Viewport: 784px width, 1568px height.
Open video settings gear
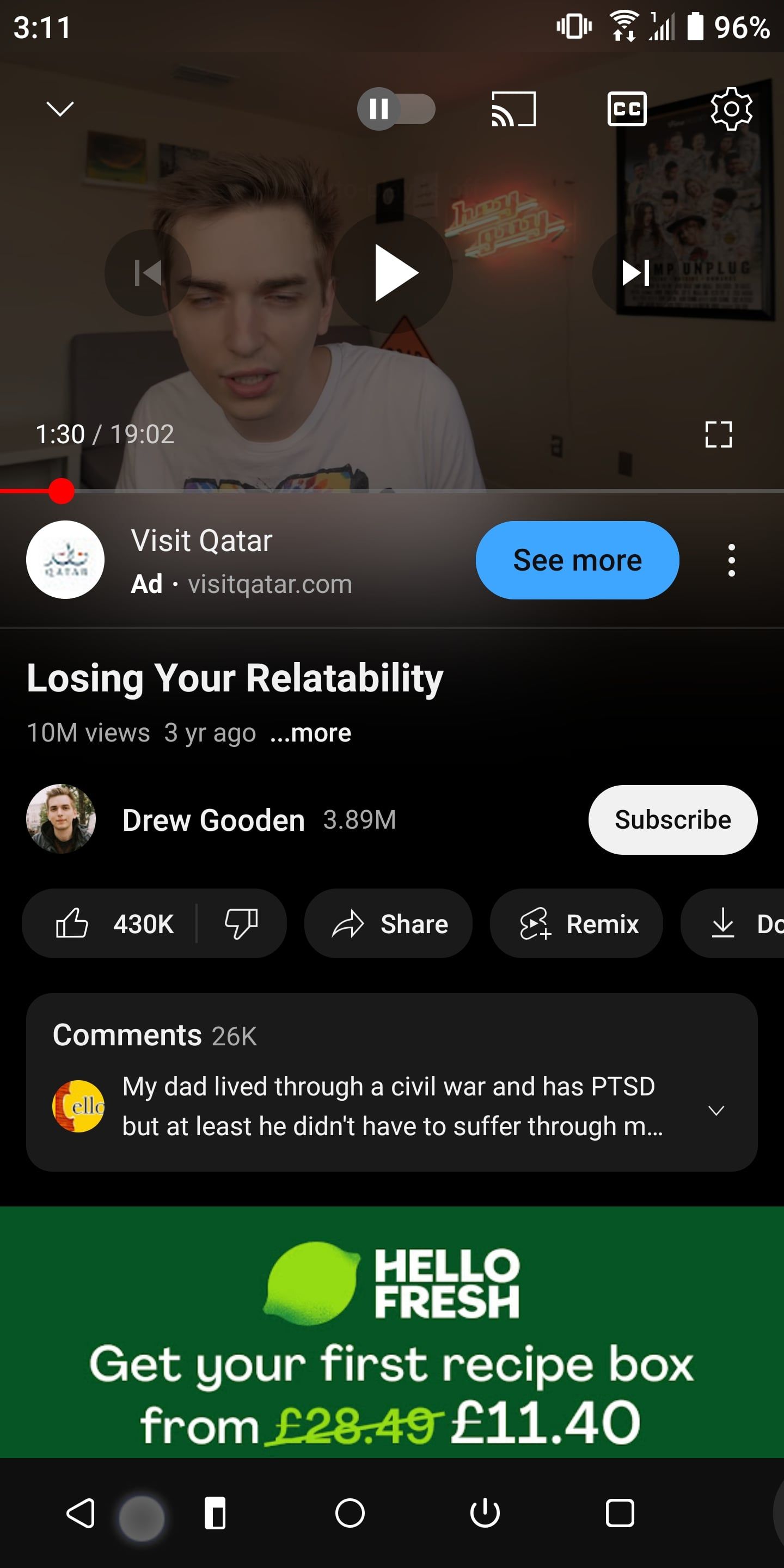tap(731, 109)
